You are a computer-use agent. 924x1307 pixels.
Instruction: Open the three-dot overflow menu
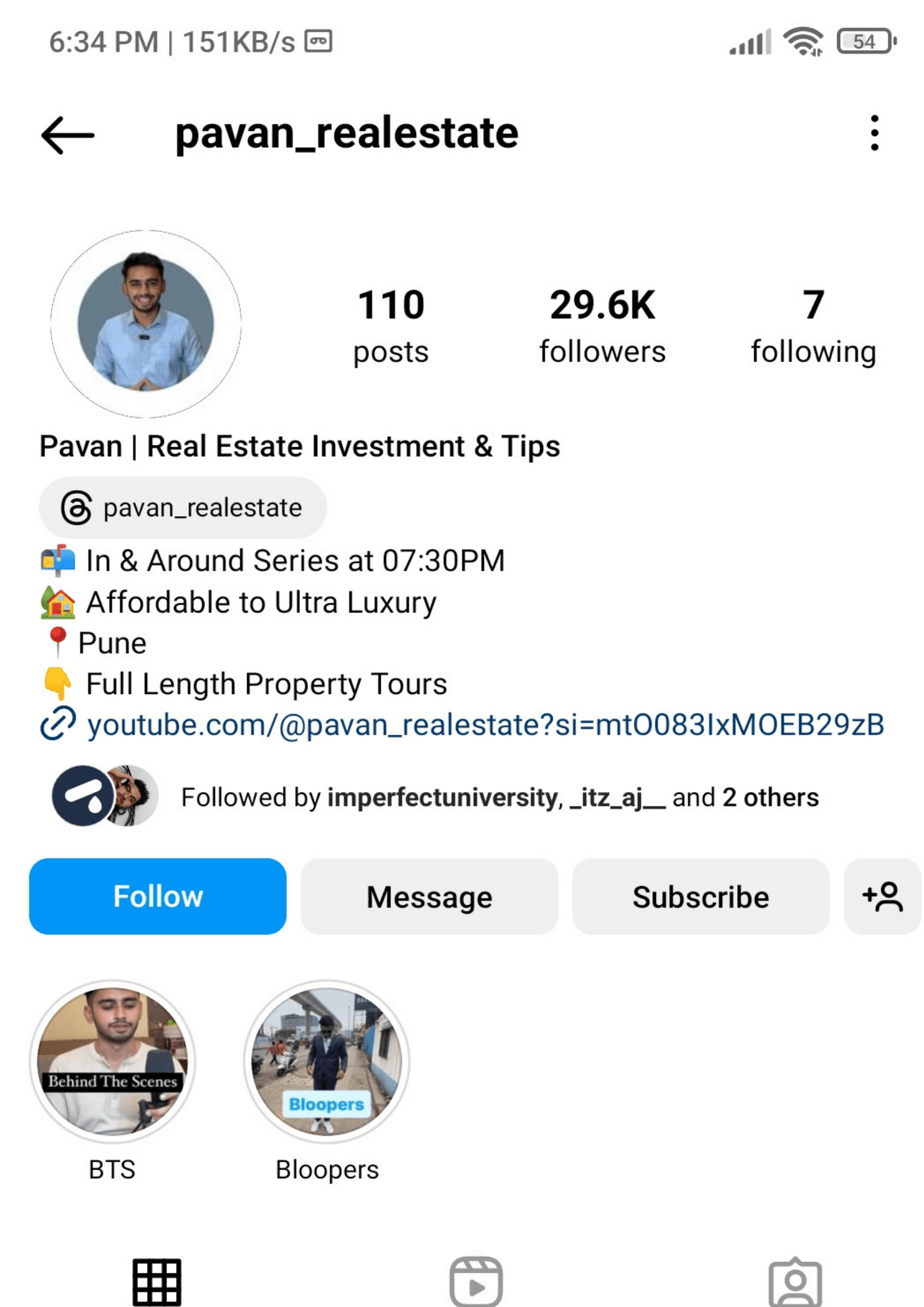pyautogui.click(x=874, y=133)
